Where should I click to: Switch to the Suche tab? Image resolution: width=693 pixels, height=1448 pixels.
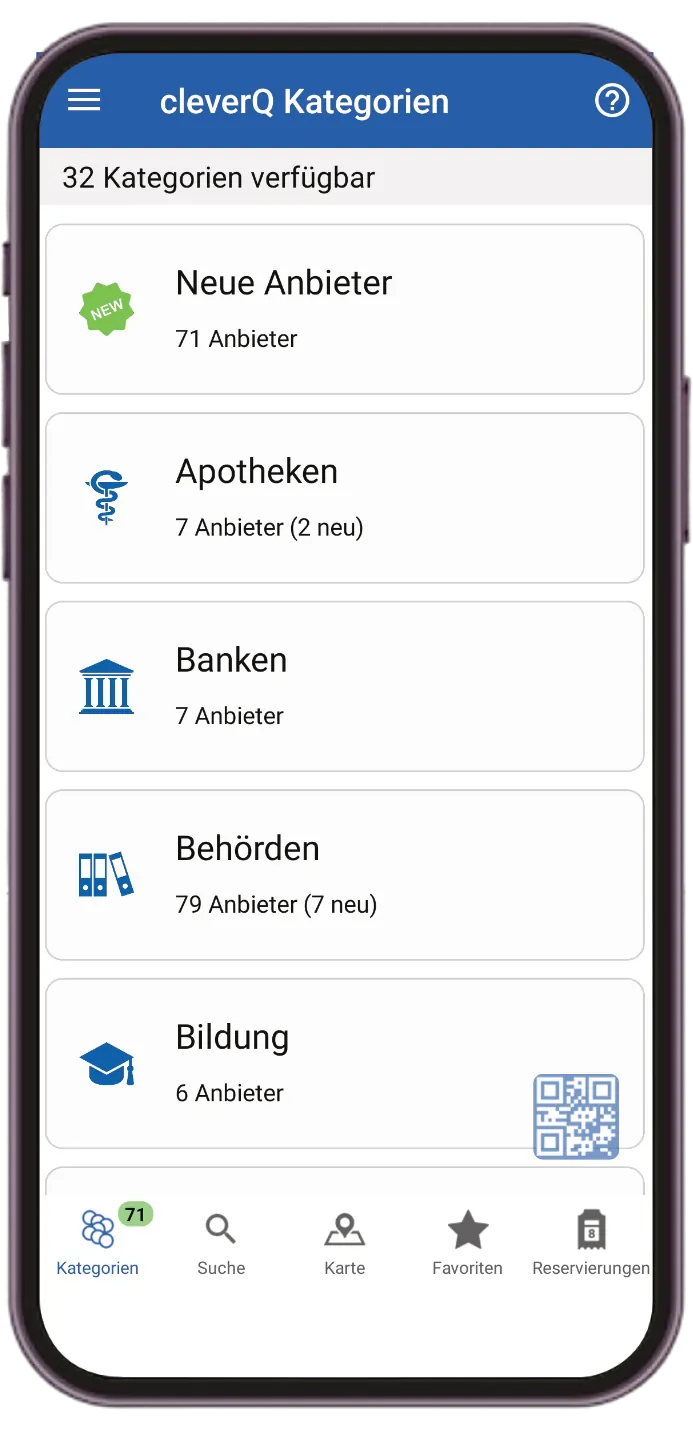(221, 1243)
